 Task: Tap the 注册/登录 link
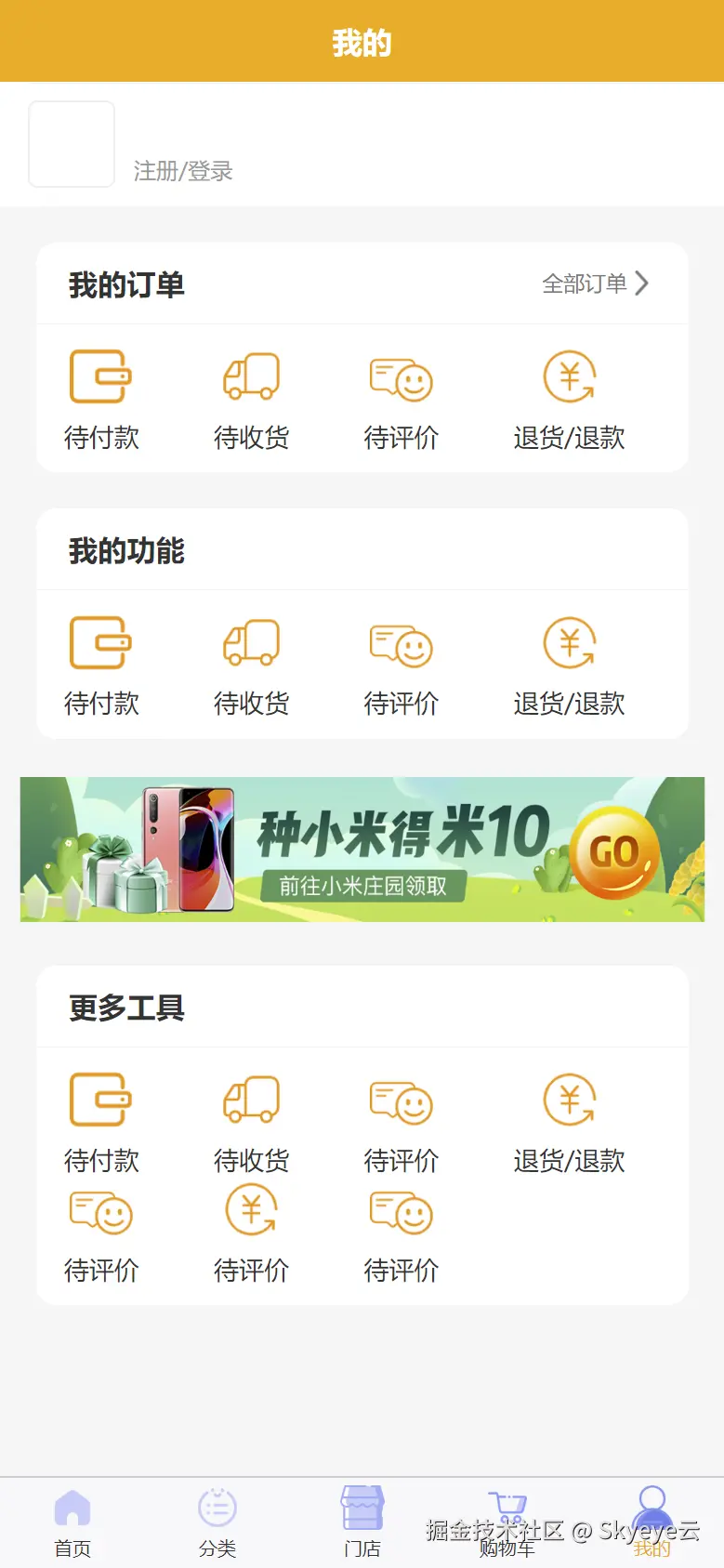[x=183, y=171]
